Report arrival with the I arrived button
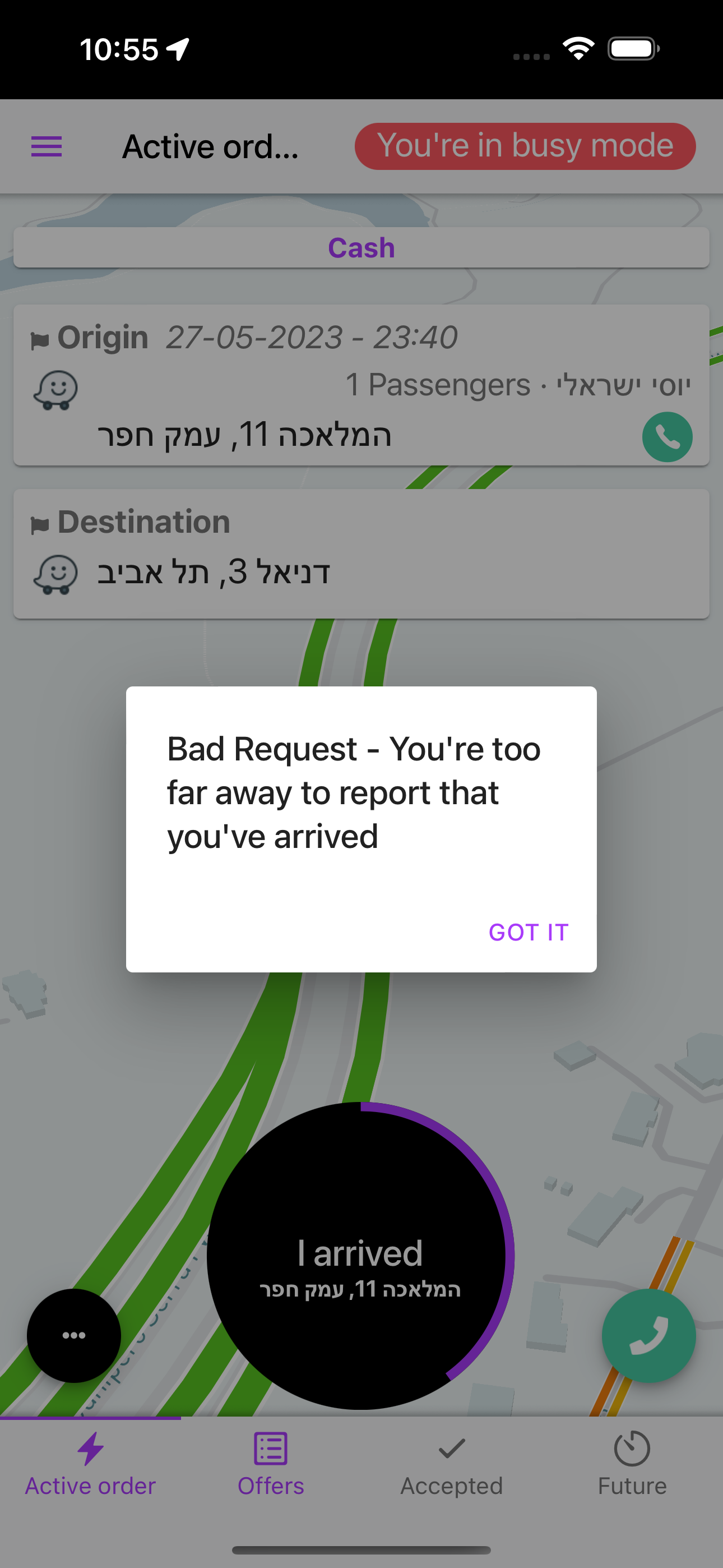 click(x=360, y=1256)
